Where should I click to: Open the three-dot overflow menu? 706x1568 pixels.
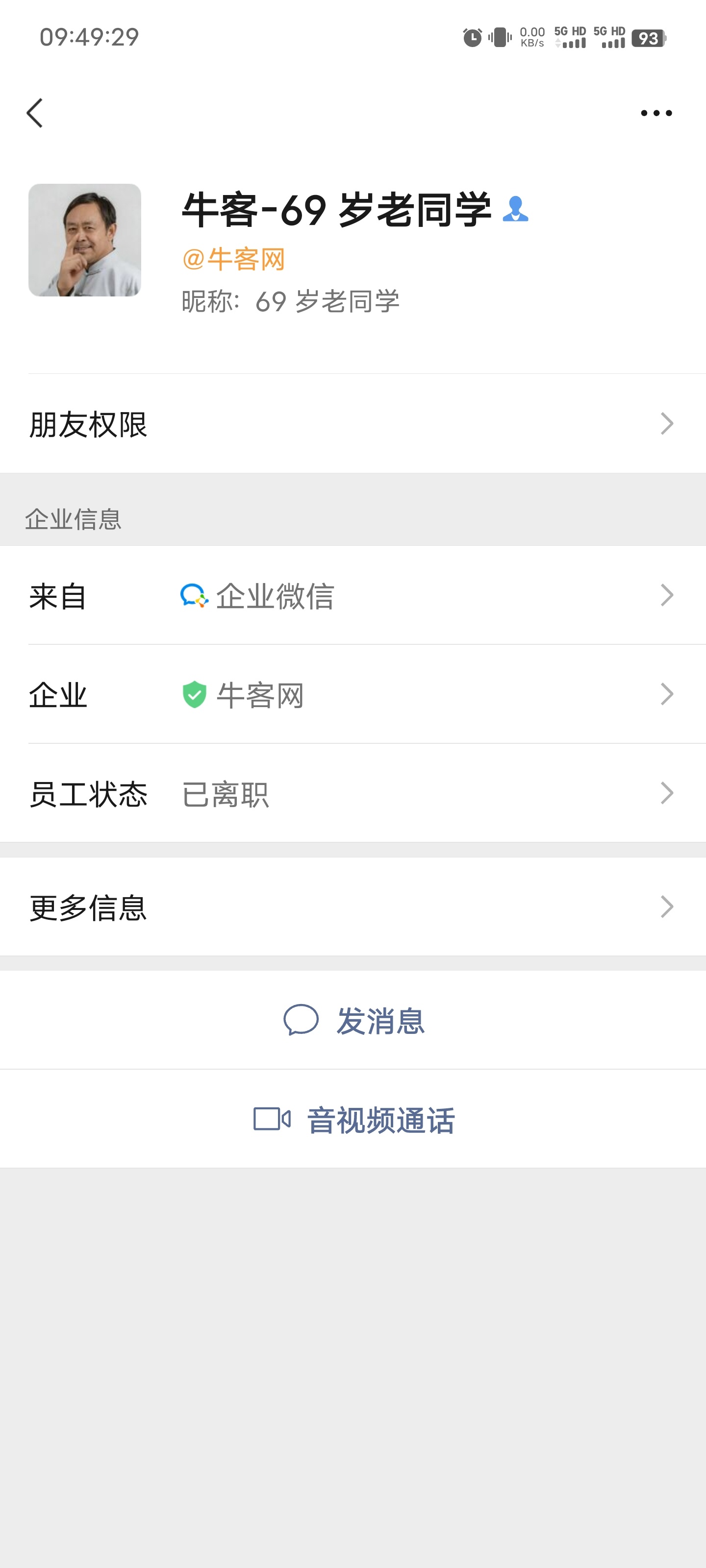pos(656,113)
